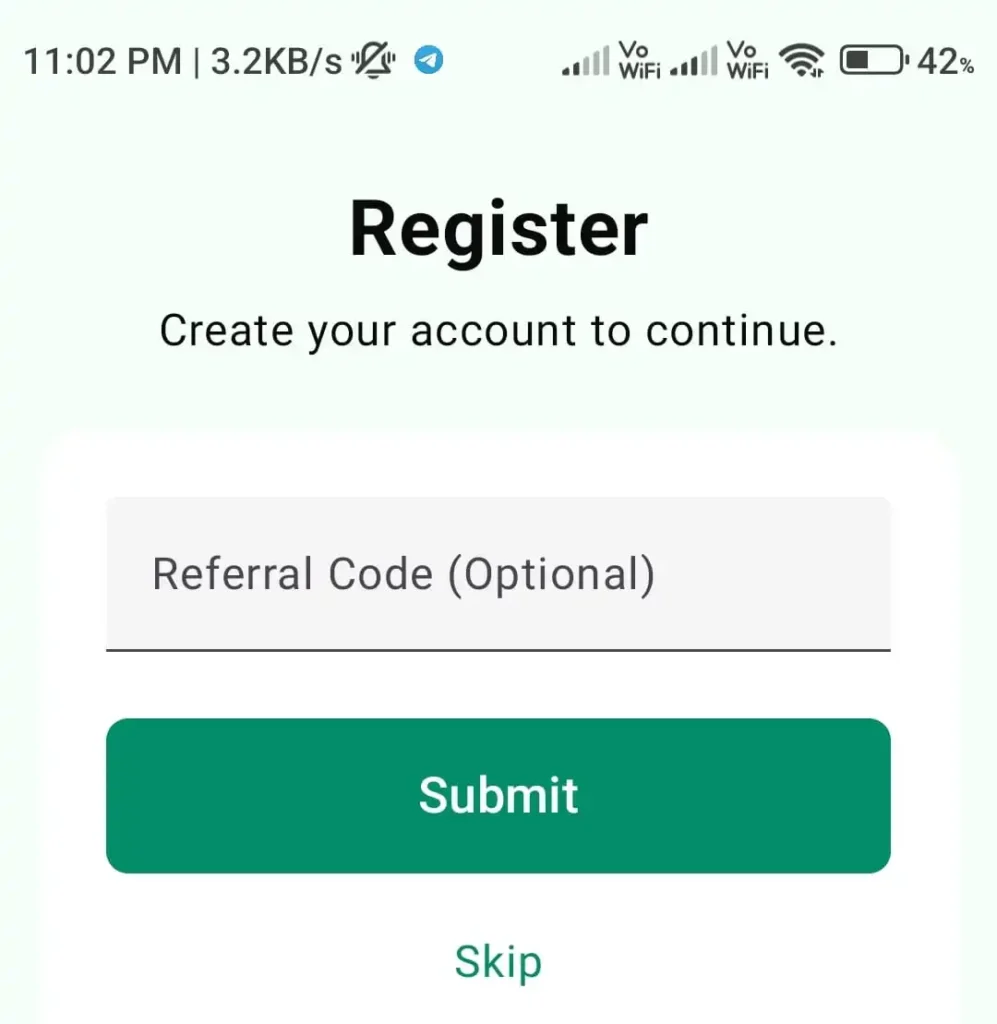997x1024 pixels.
Task: Select the Skip link
Action: [498, 961]
